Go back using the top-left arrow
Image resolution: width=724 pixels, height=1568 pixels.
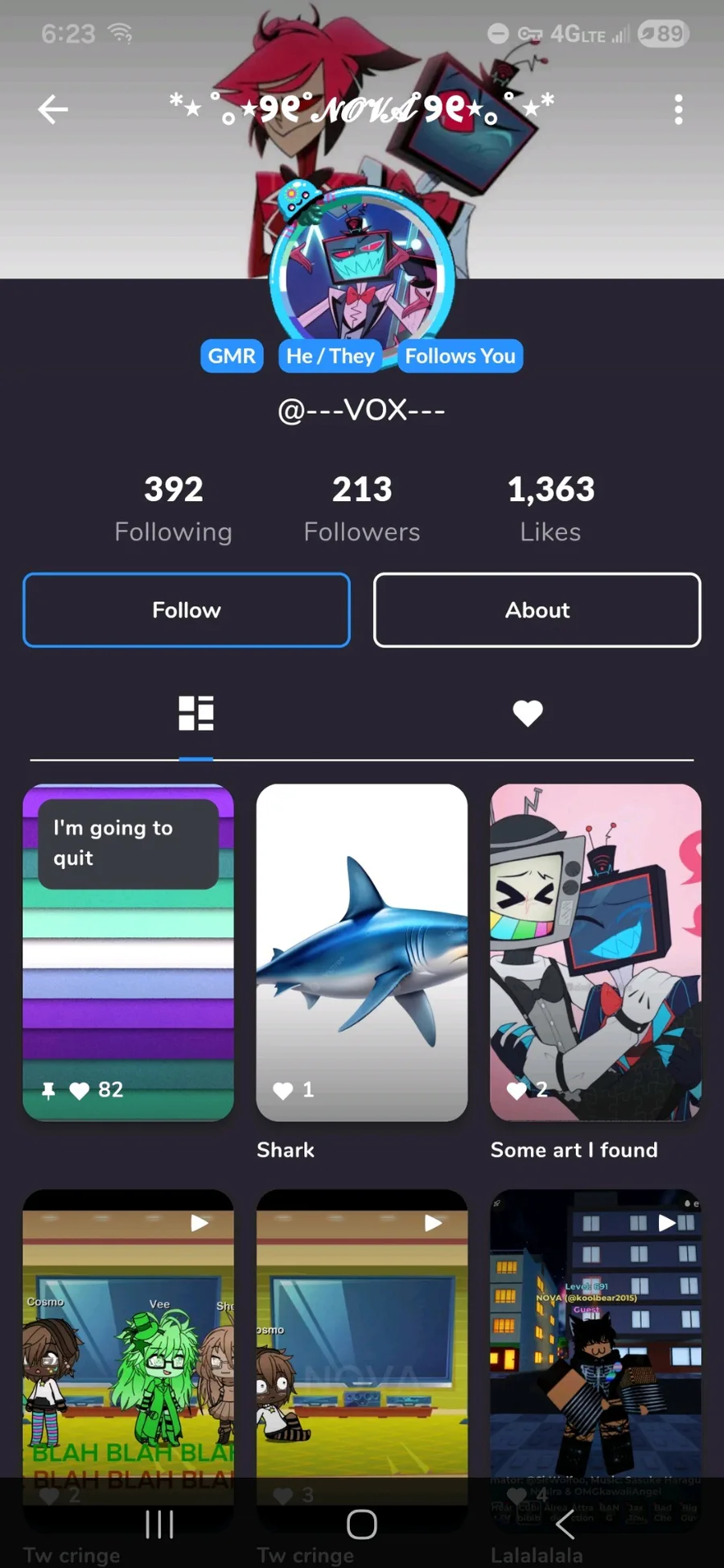pyautogui.click(x=53, y=109)
